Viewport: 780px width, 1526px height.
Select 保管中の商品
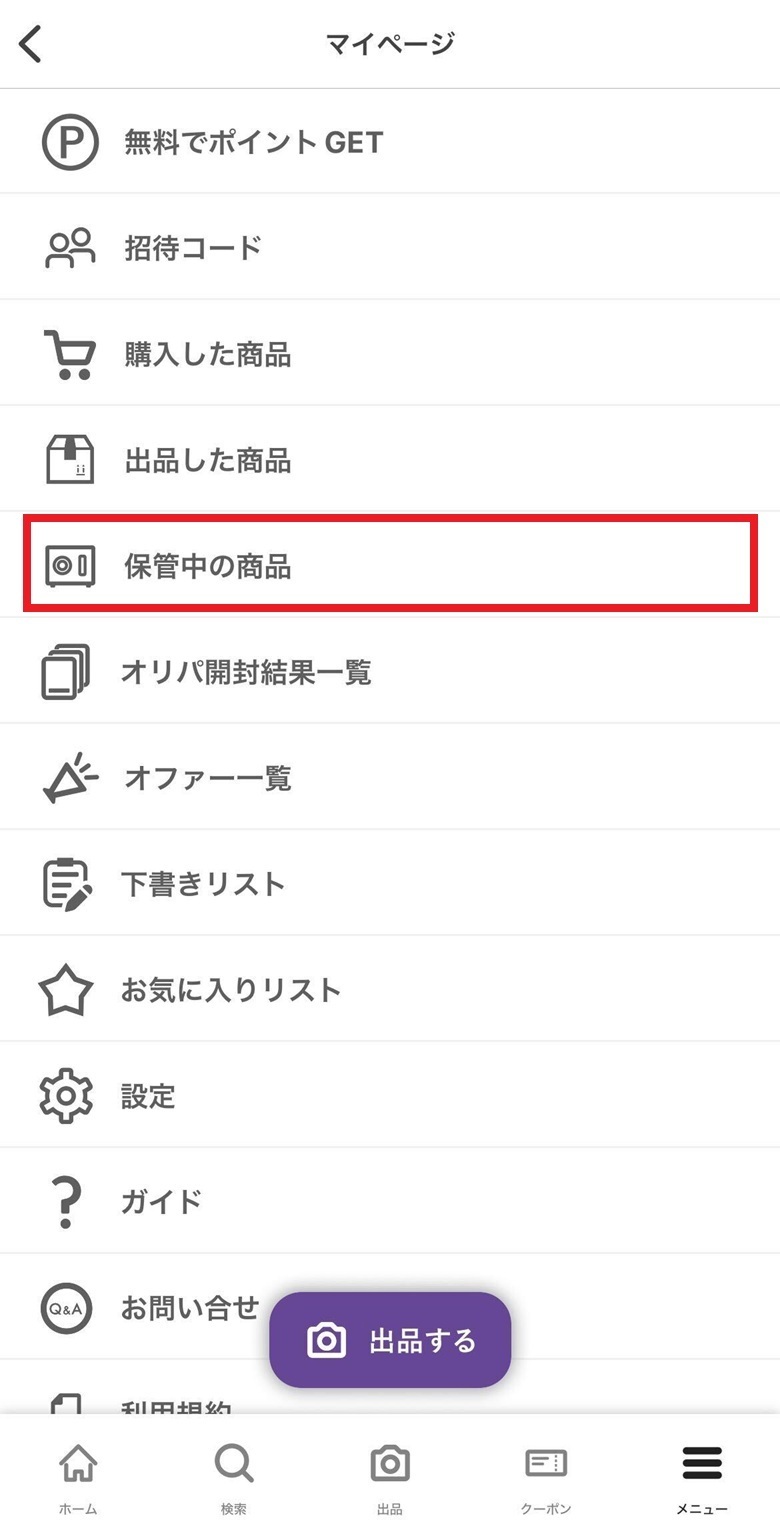tap(390, 565)
